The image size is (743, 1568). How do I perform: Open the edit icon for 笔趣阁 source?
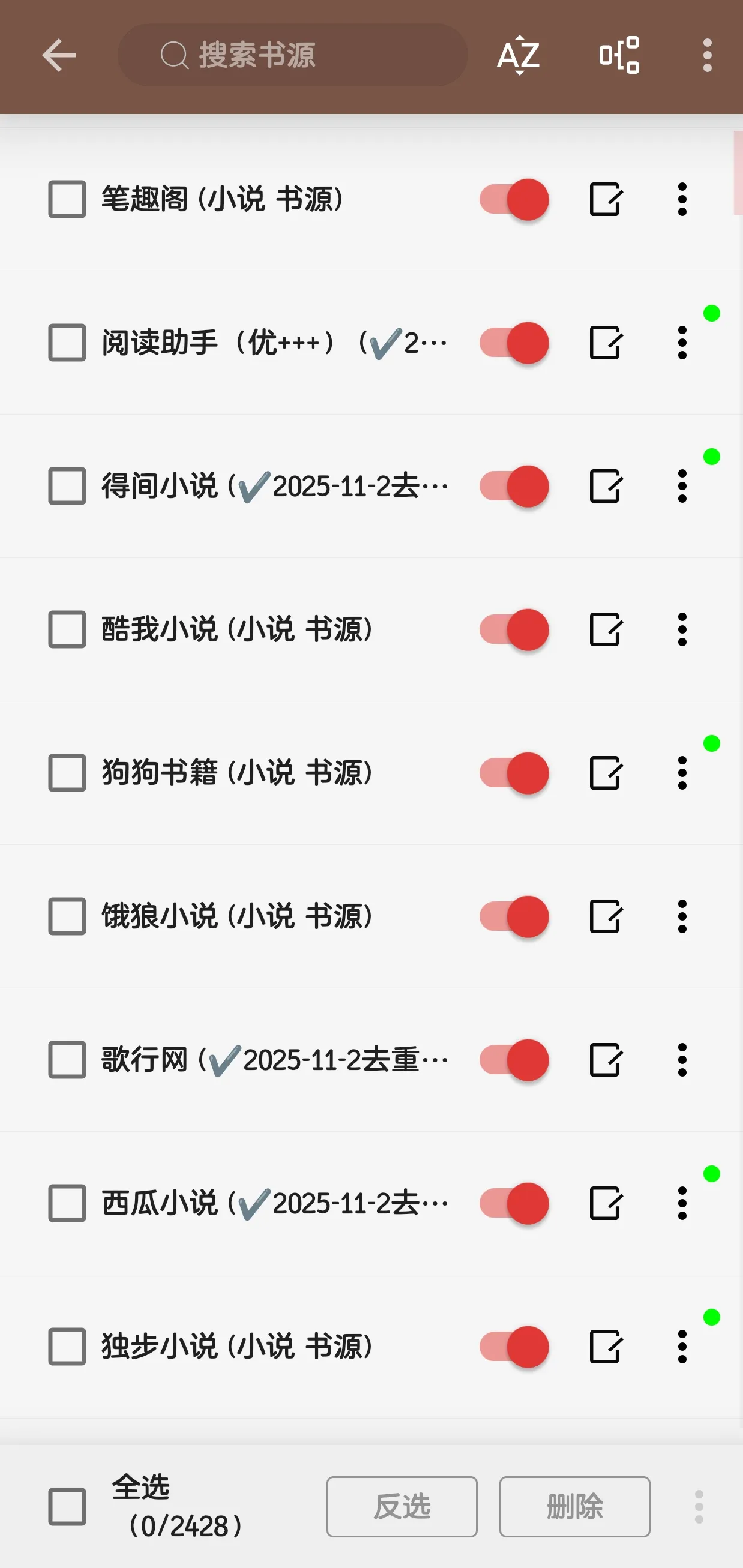point(607,200)
